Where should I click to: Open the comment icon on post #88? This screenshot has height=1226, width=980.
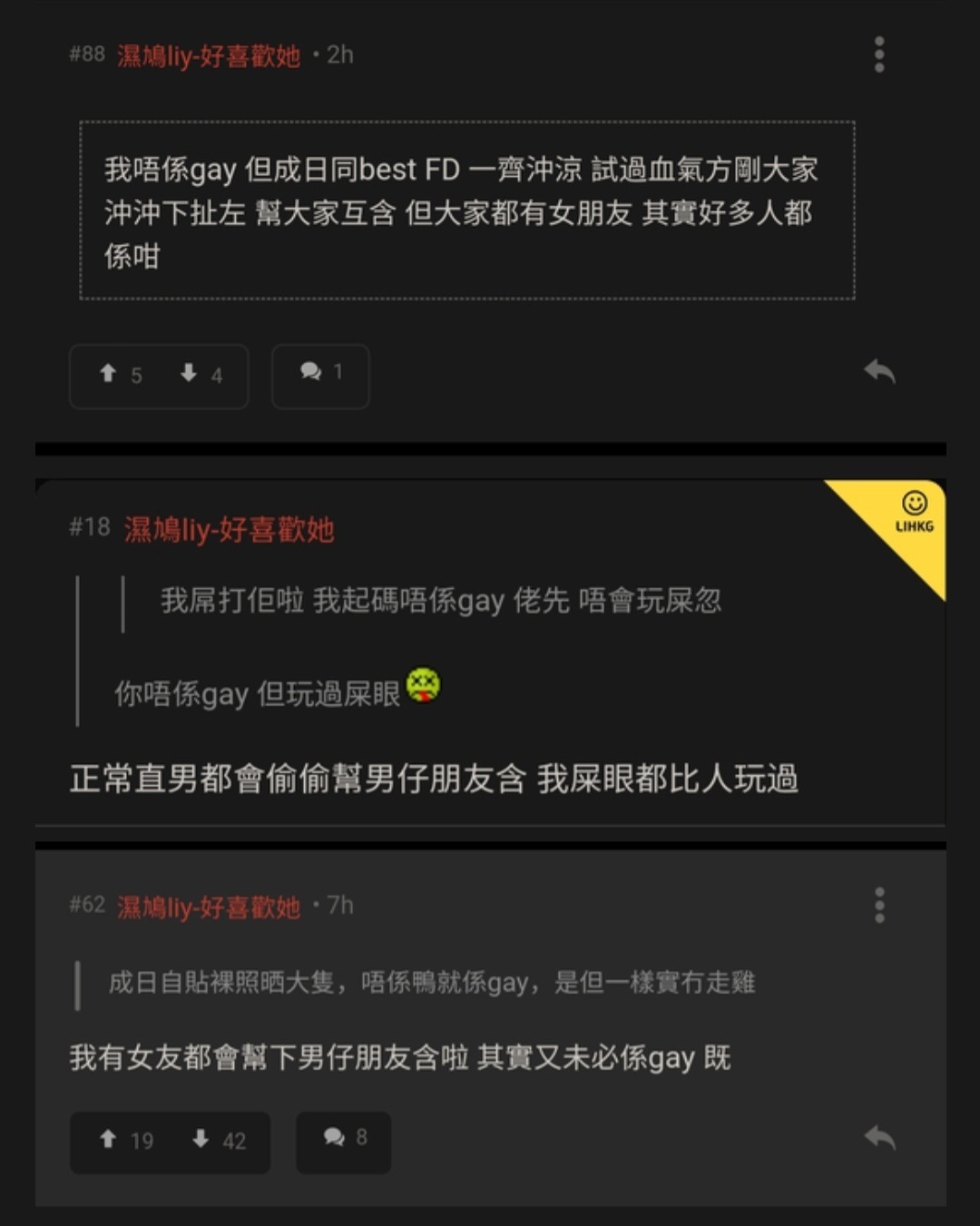(319, 376)
